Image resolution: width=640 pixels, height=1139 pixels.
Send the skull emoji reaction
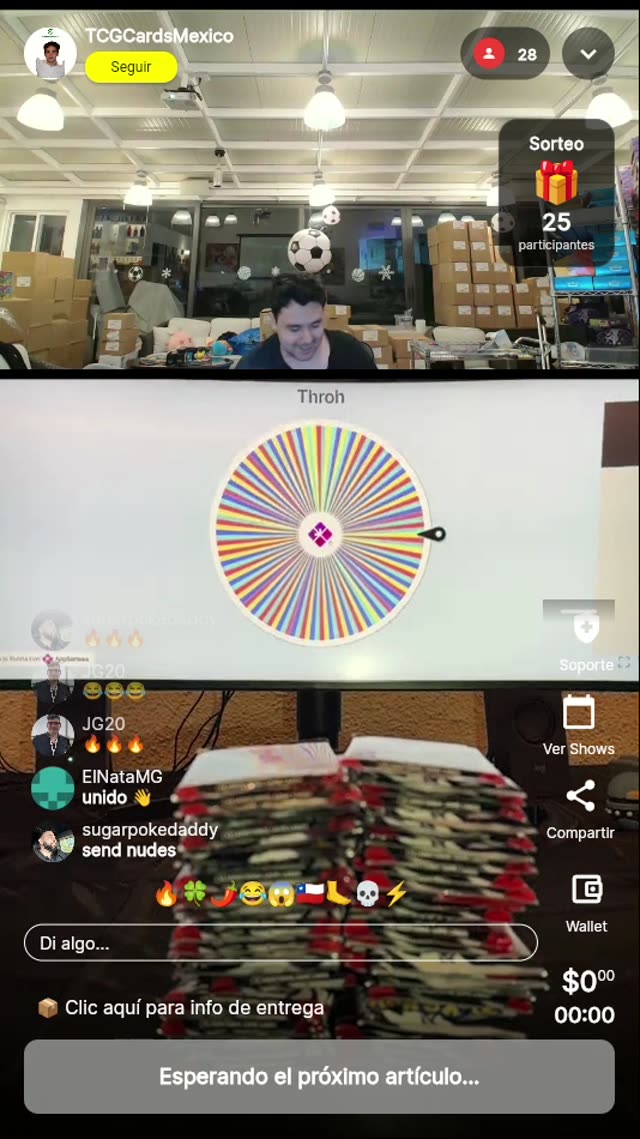[368, 894]
